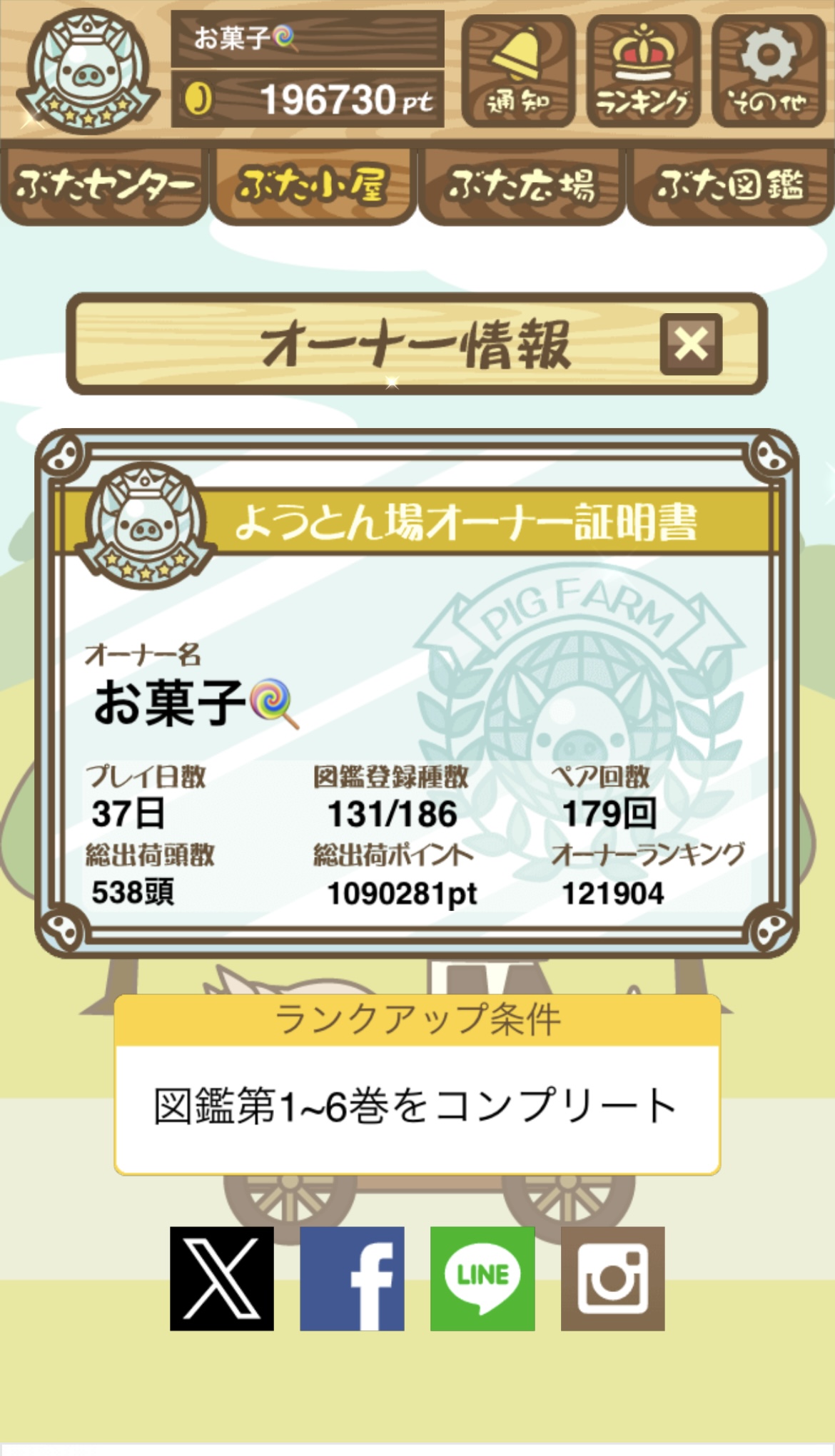Open the その他 settings gear

[x=769, y=71]
